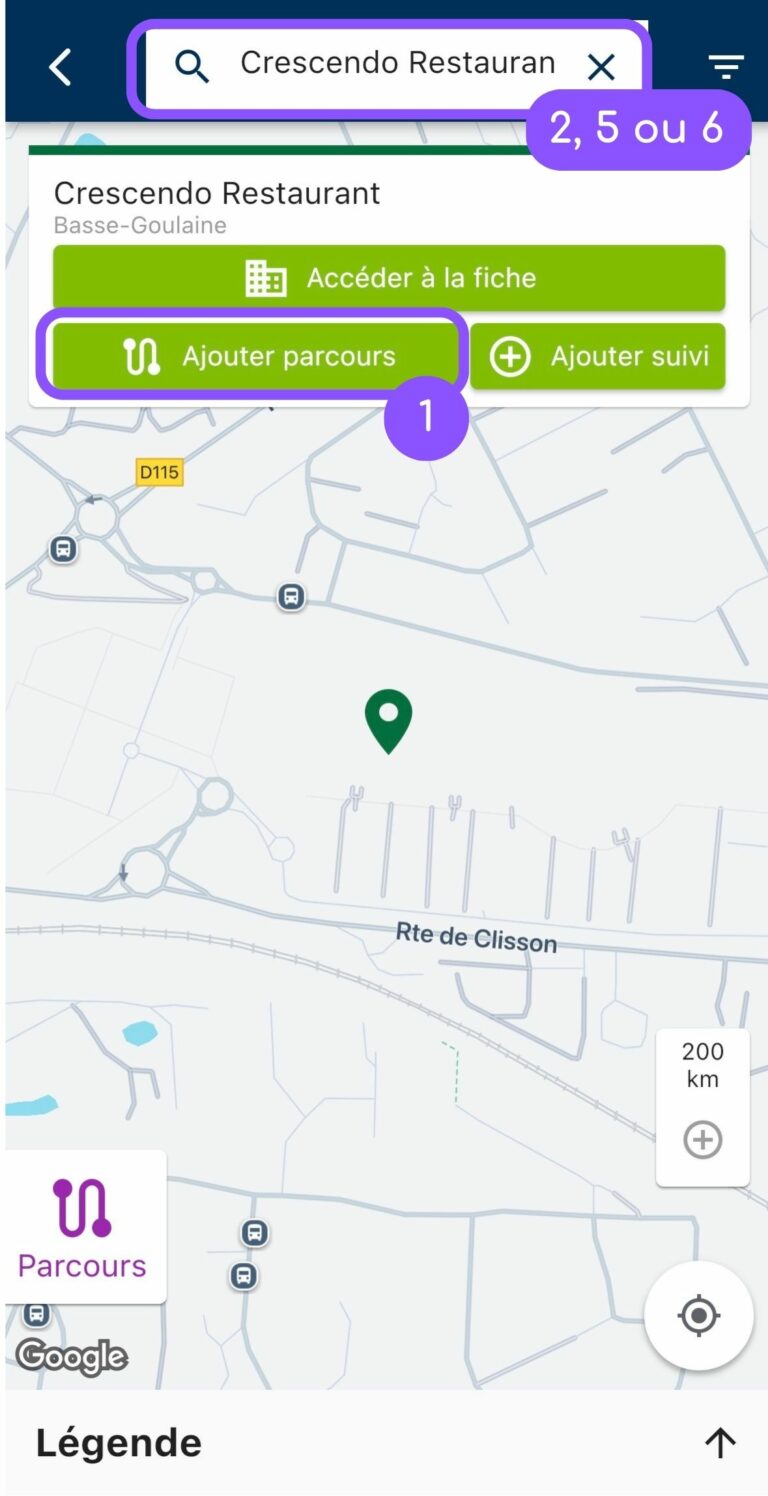The height and width of the screenshot is (1496, 768).
Task: Tap the Crescendo Restaurant search field
Action: (396, 65)
